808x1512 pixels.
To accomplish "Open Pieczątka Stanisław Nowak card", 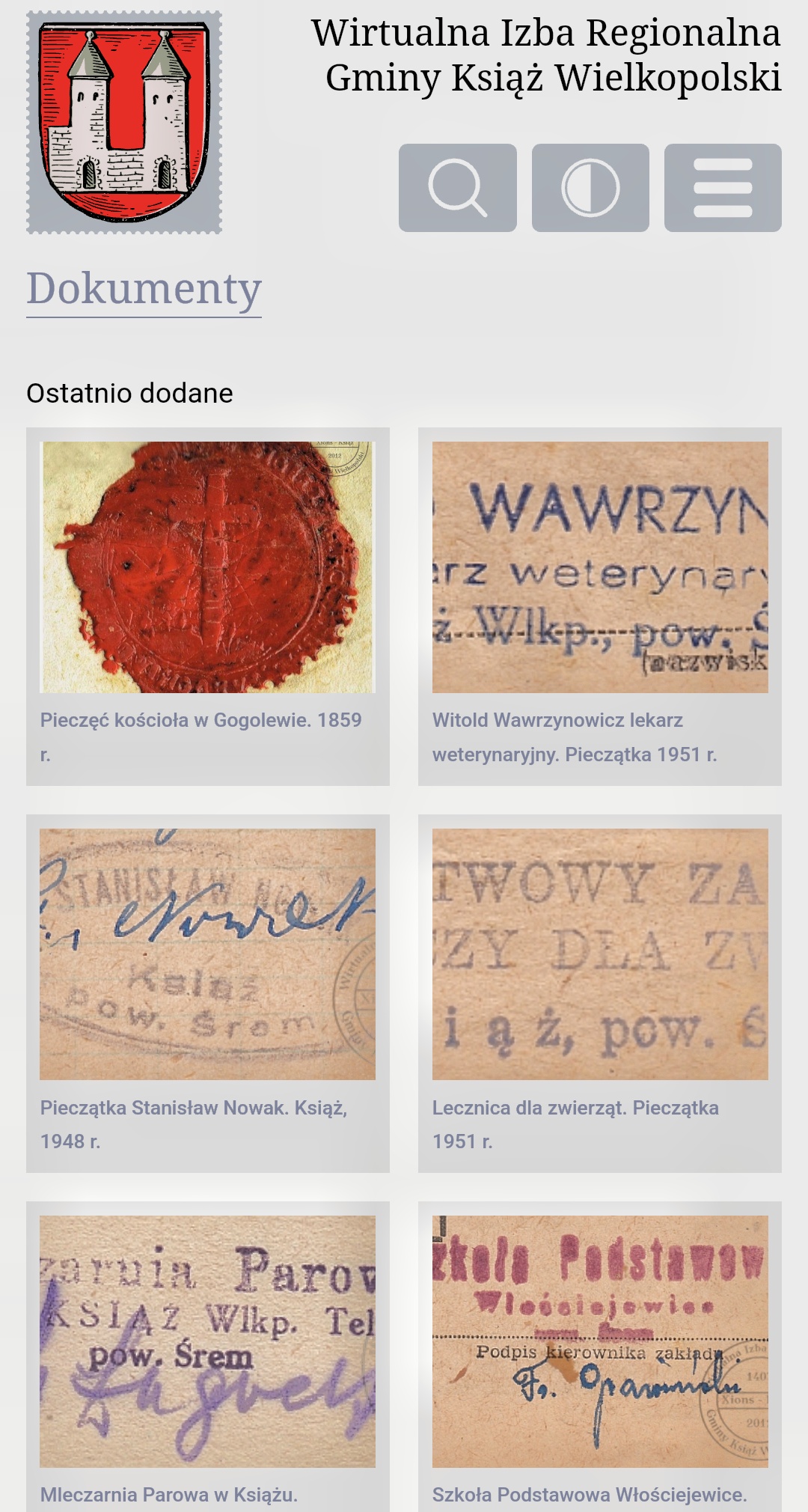I will tap(208, 993).
